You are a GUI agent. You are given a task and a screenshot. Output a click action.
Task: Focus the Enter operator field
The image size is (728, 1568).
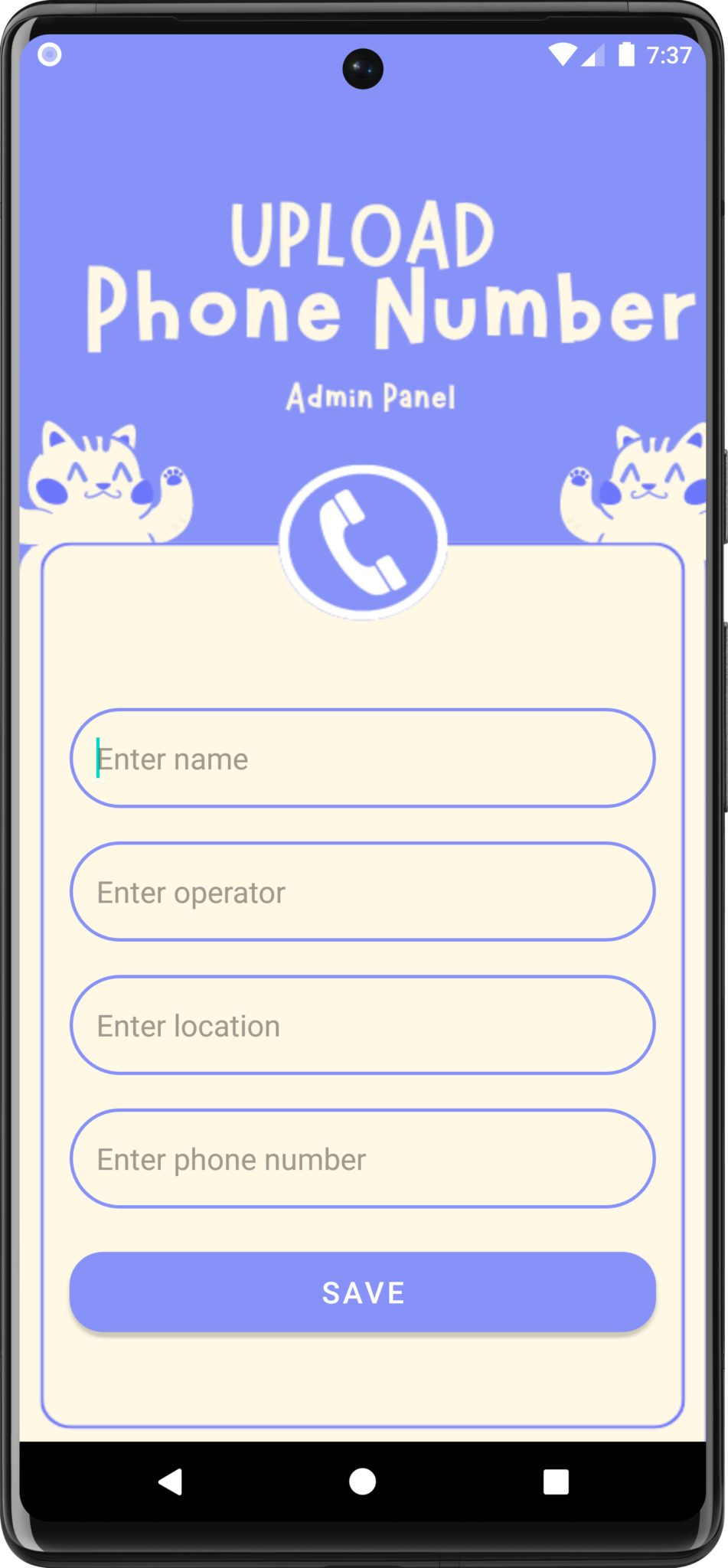point(363,891)
